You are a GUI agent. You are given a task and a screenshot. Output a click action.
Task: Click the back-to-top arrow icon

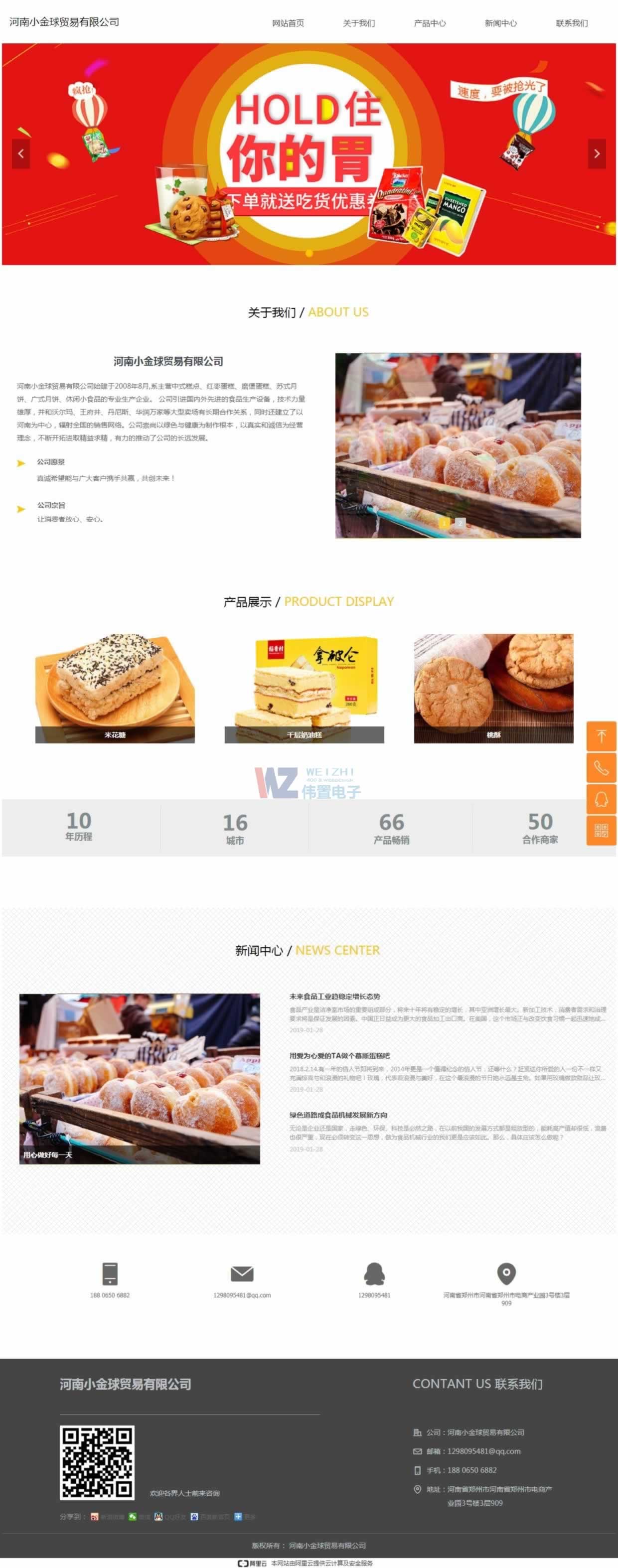click(601, 737)
